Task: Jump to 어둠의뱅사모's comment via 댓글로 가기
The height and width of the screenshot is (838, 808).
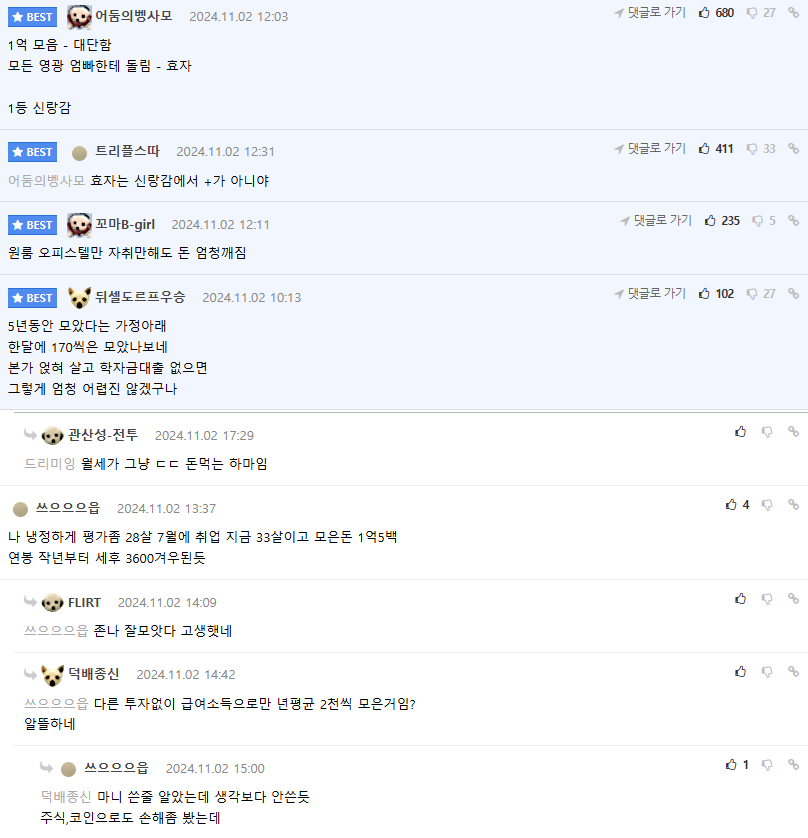Action: (650, 13)
